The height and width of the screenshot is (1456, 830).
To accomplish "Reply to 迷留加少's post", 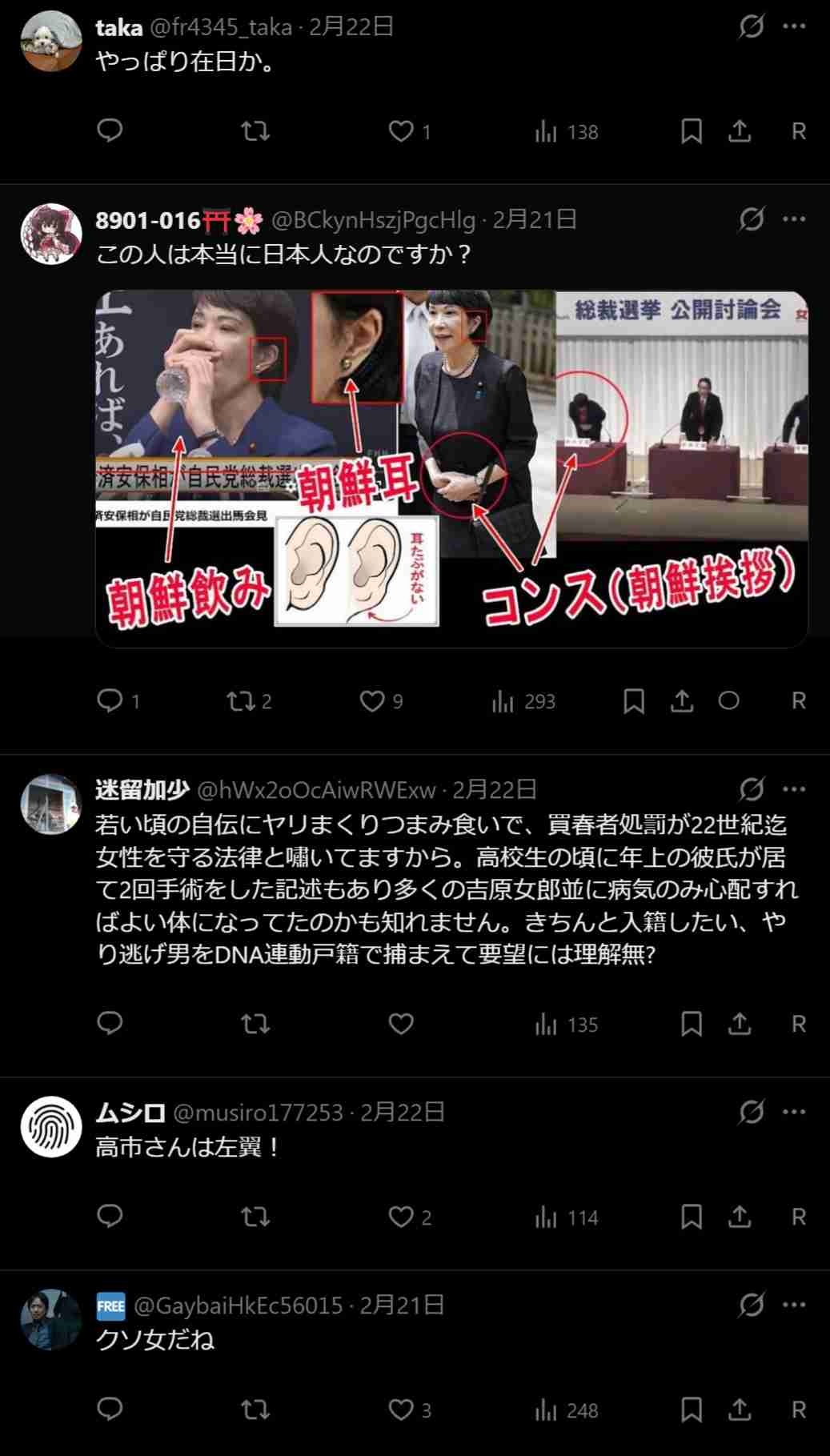I will pyautogui.click(x=110, y=1024).
